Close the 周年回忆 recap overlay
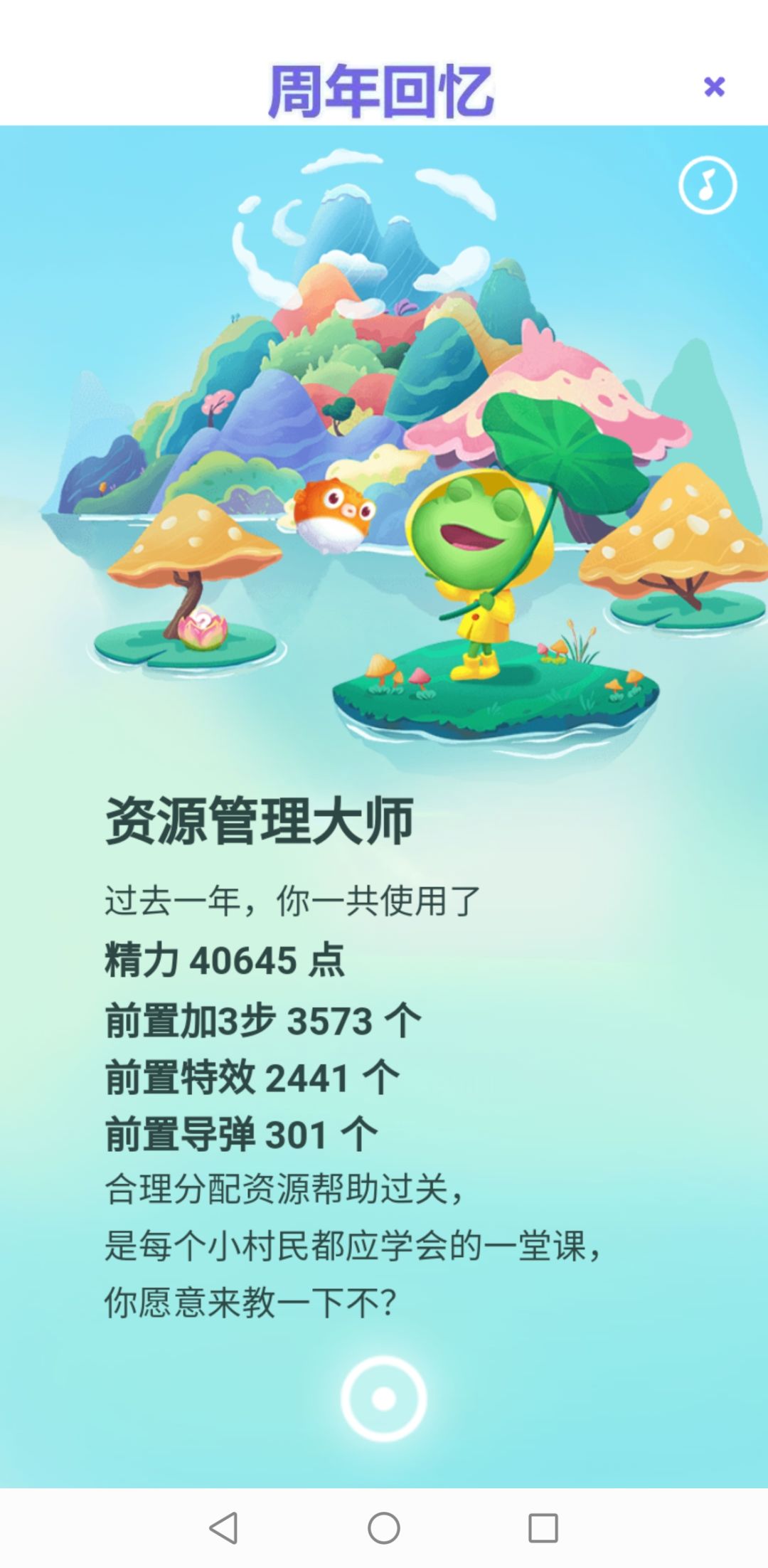The image size is (768, 1568). pos(713,88)
